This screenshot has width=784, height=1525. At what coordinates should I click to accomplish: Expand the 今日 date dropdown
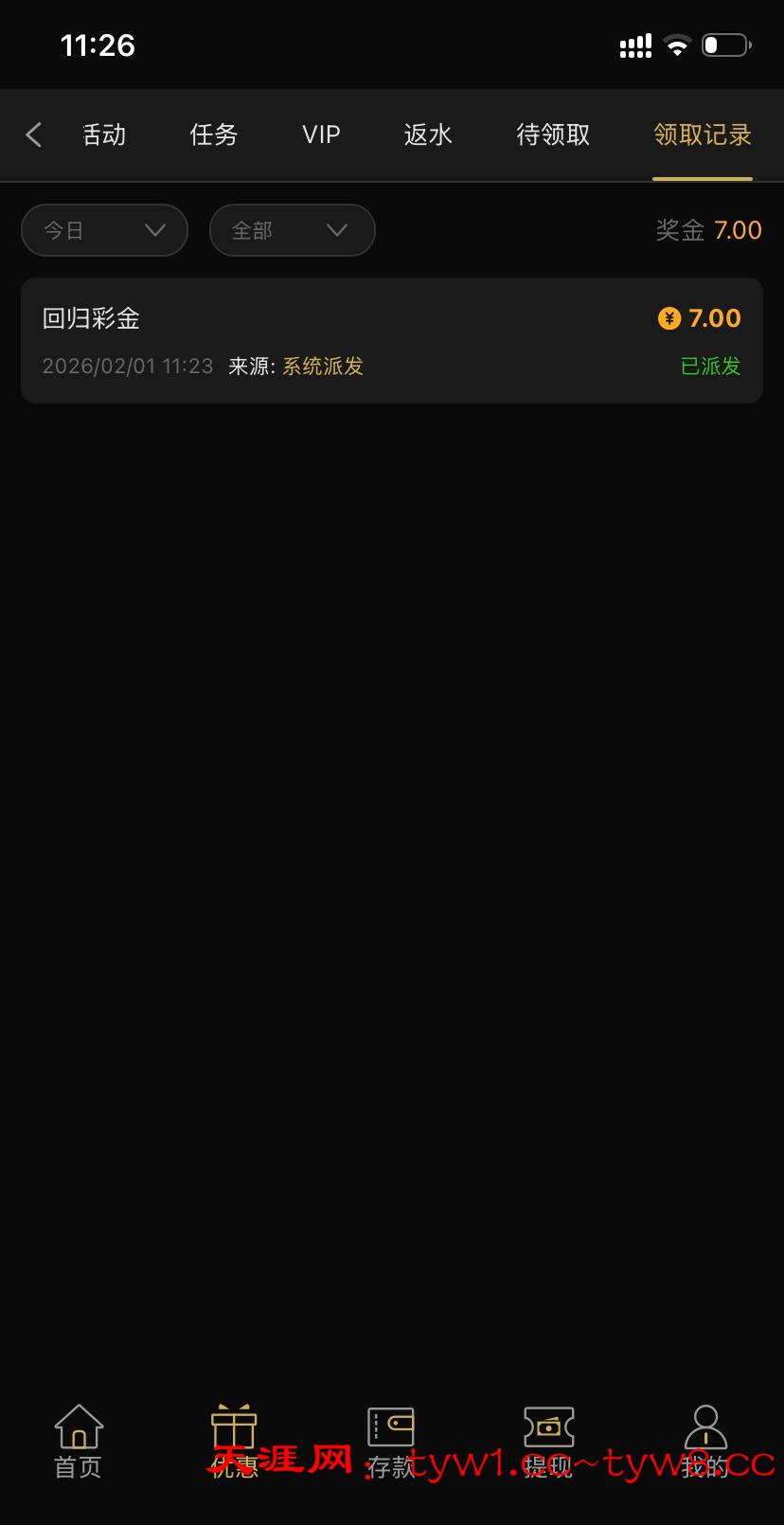104,230
